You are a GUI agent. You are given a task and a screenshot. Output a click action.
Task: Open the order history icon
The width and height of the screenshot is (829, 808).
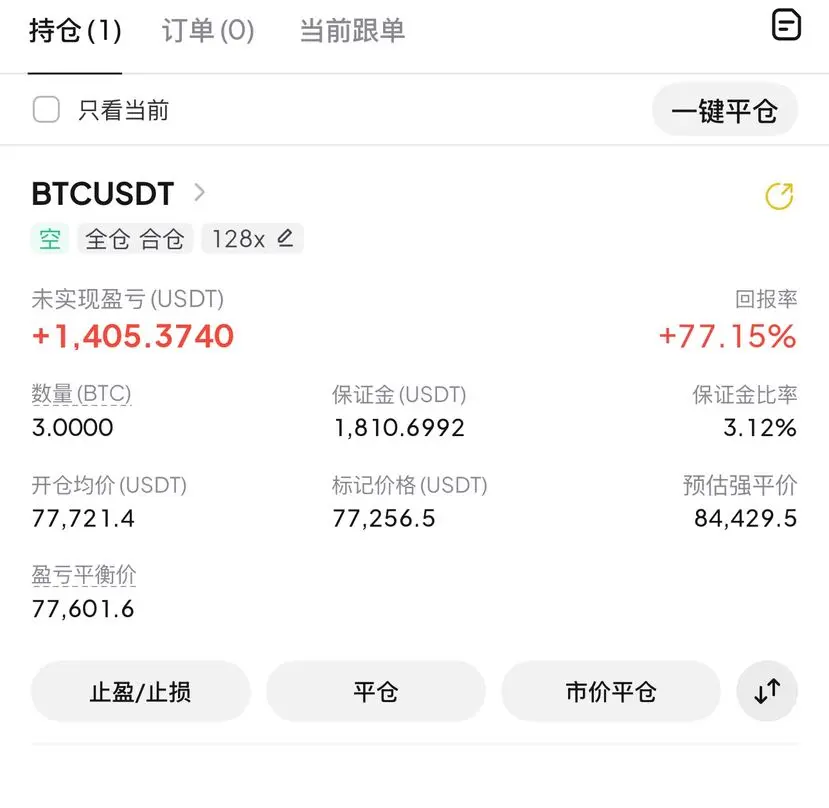point(787,25)
